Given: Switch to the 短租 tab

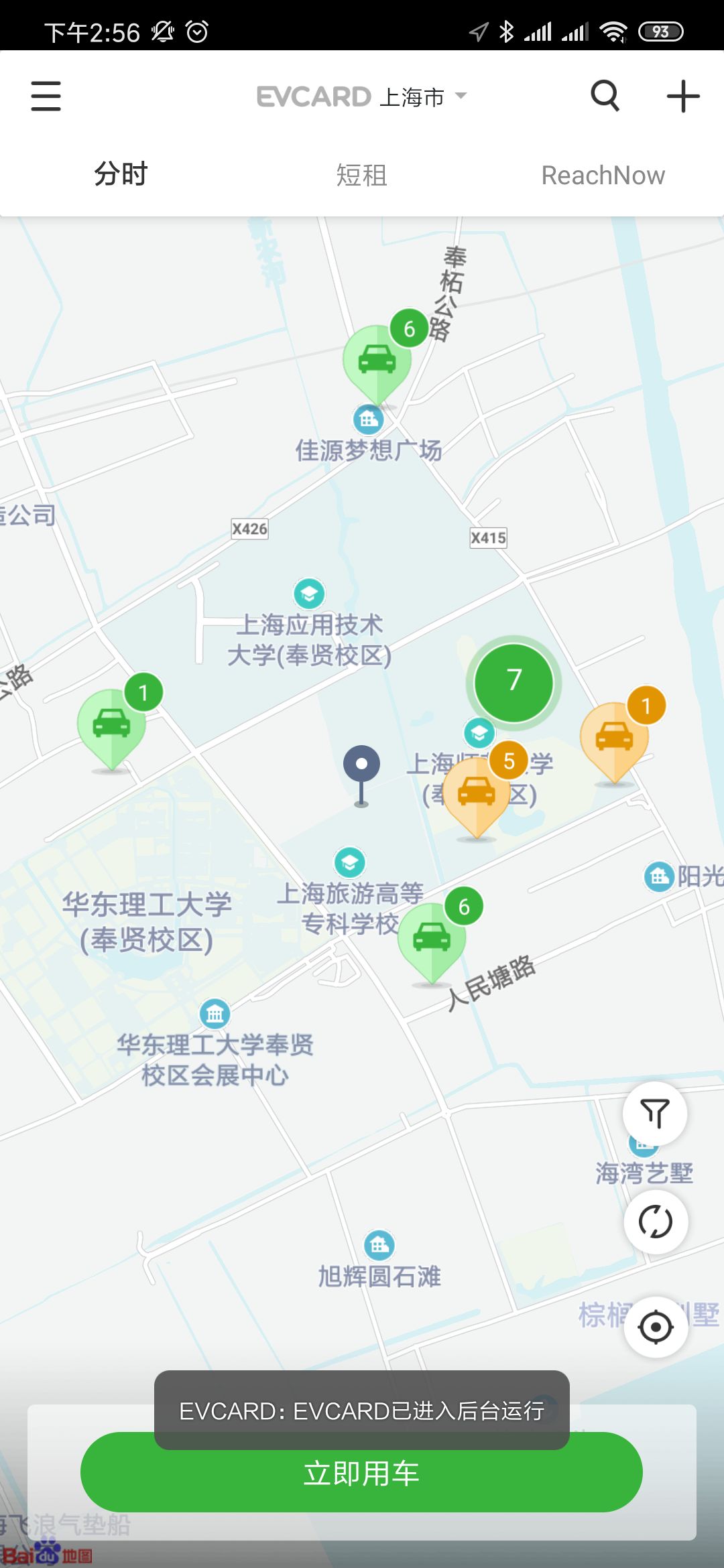Looking at the screenshot, I should pyautogui.click(x=362, y=175).
